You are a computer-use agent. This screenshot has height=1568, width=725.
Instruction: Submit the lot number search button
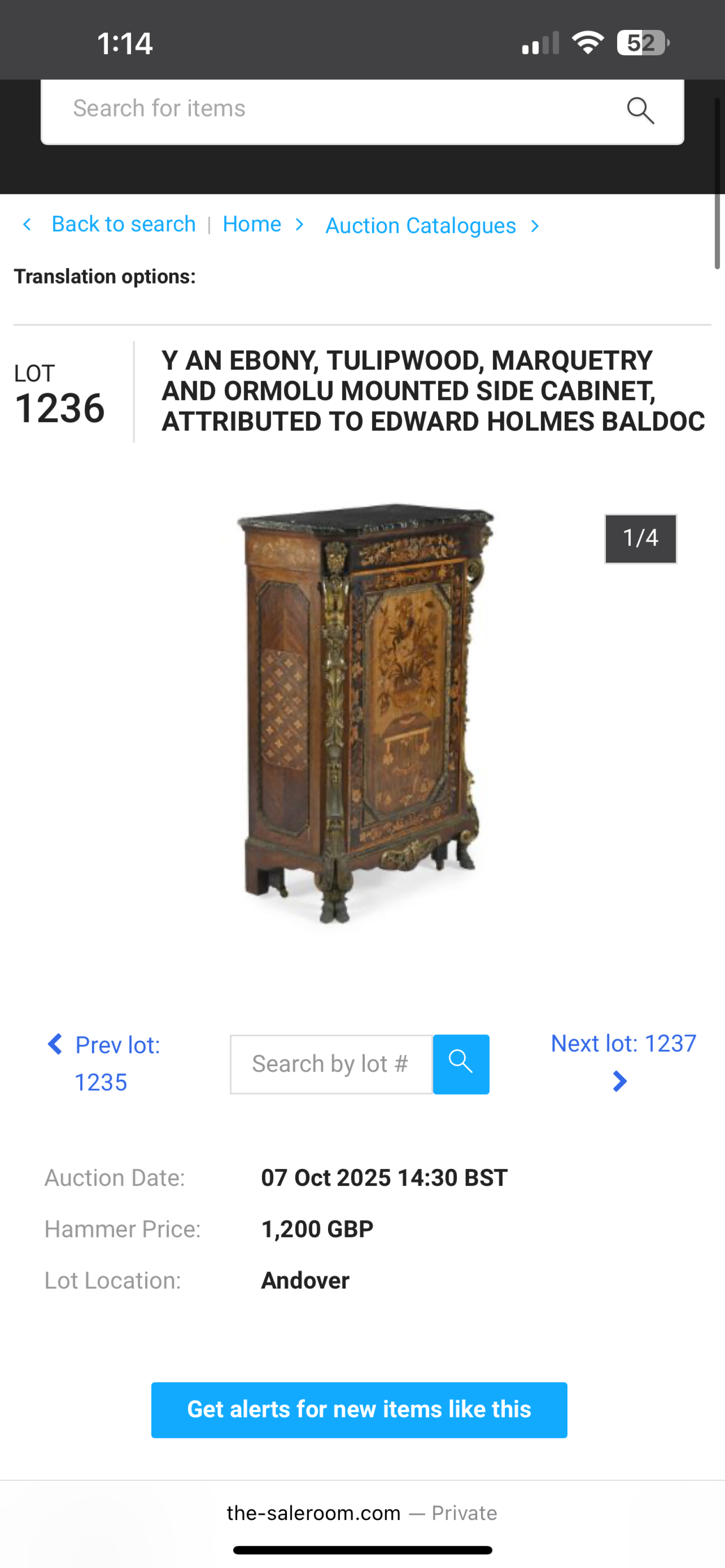tap(461, 1064)
